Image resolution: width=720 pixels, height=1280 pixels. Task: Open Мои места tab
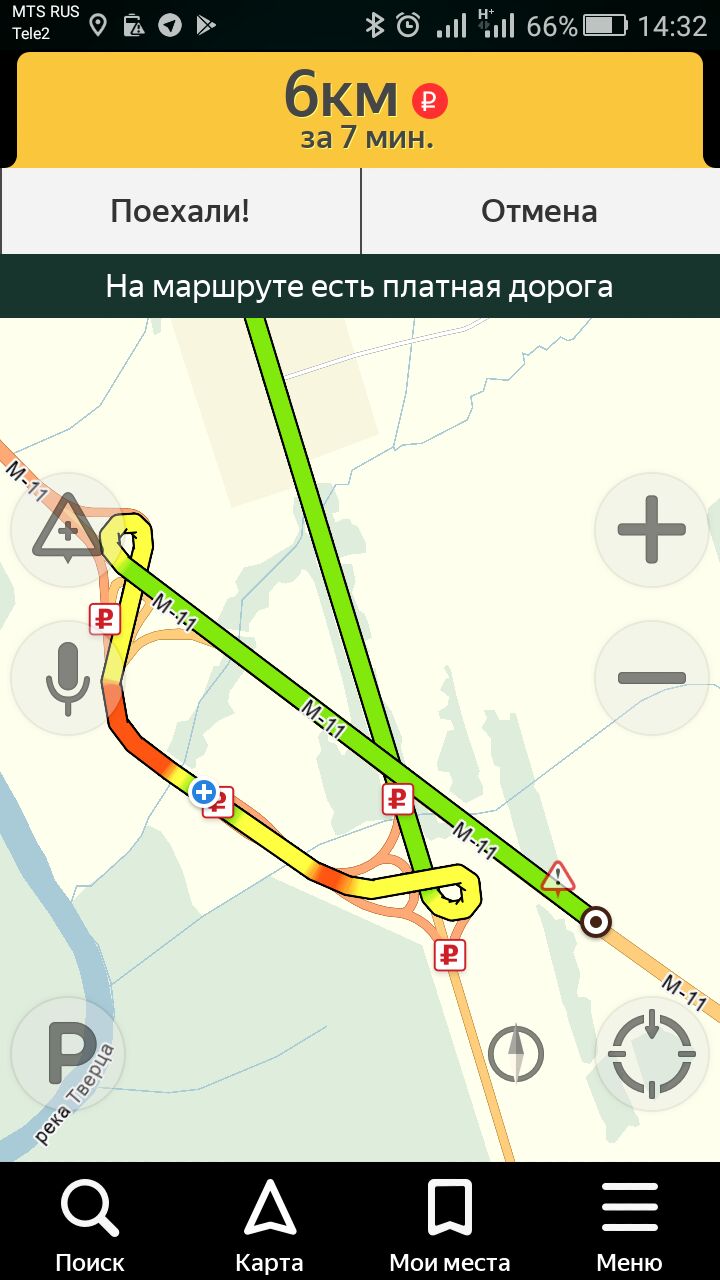[450, 1226]
